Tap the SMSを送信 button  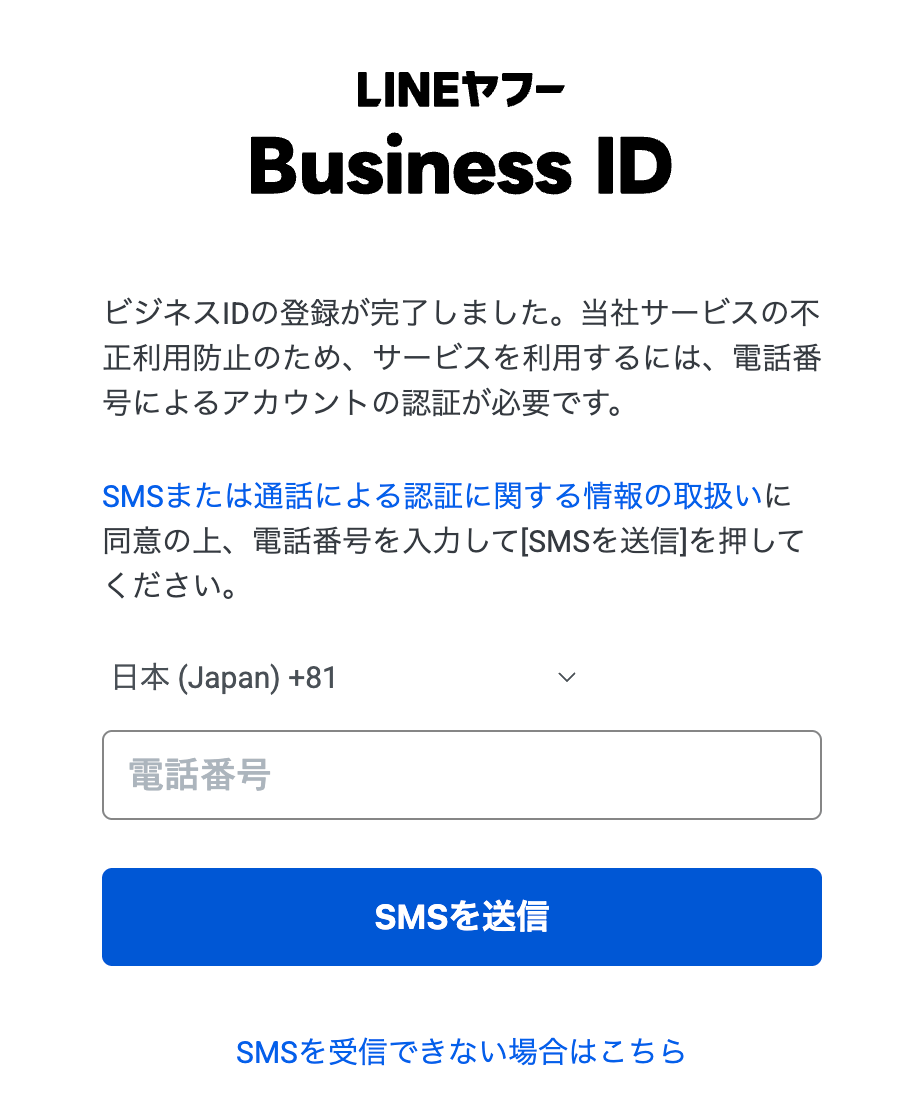[461, 917]
